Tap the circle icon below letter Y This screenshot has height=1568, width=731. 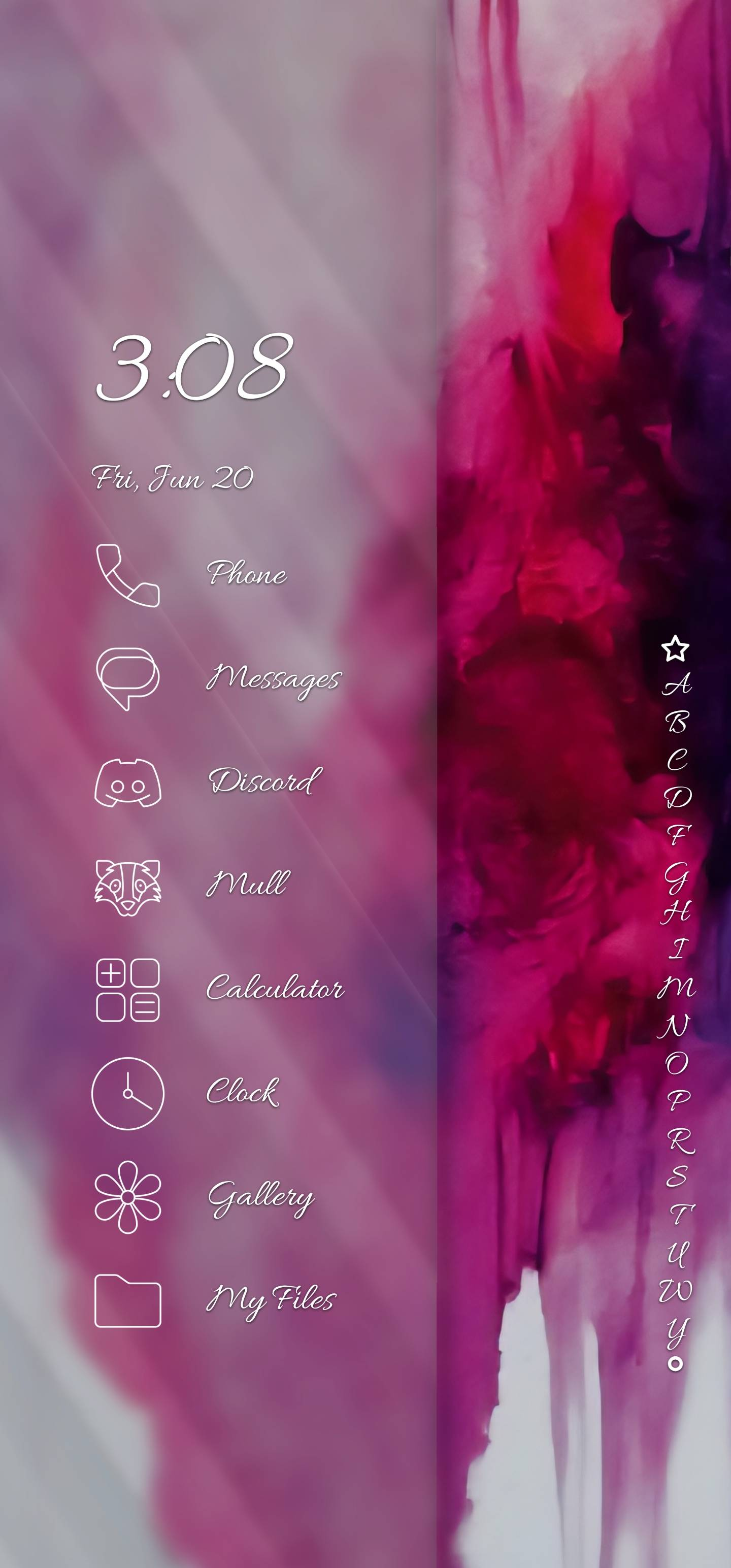[x=675, y=1364]
